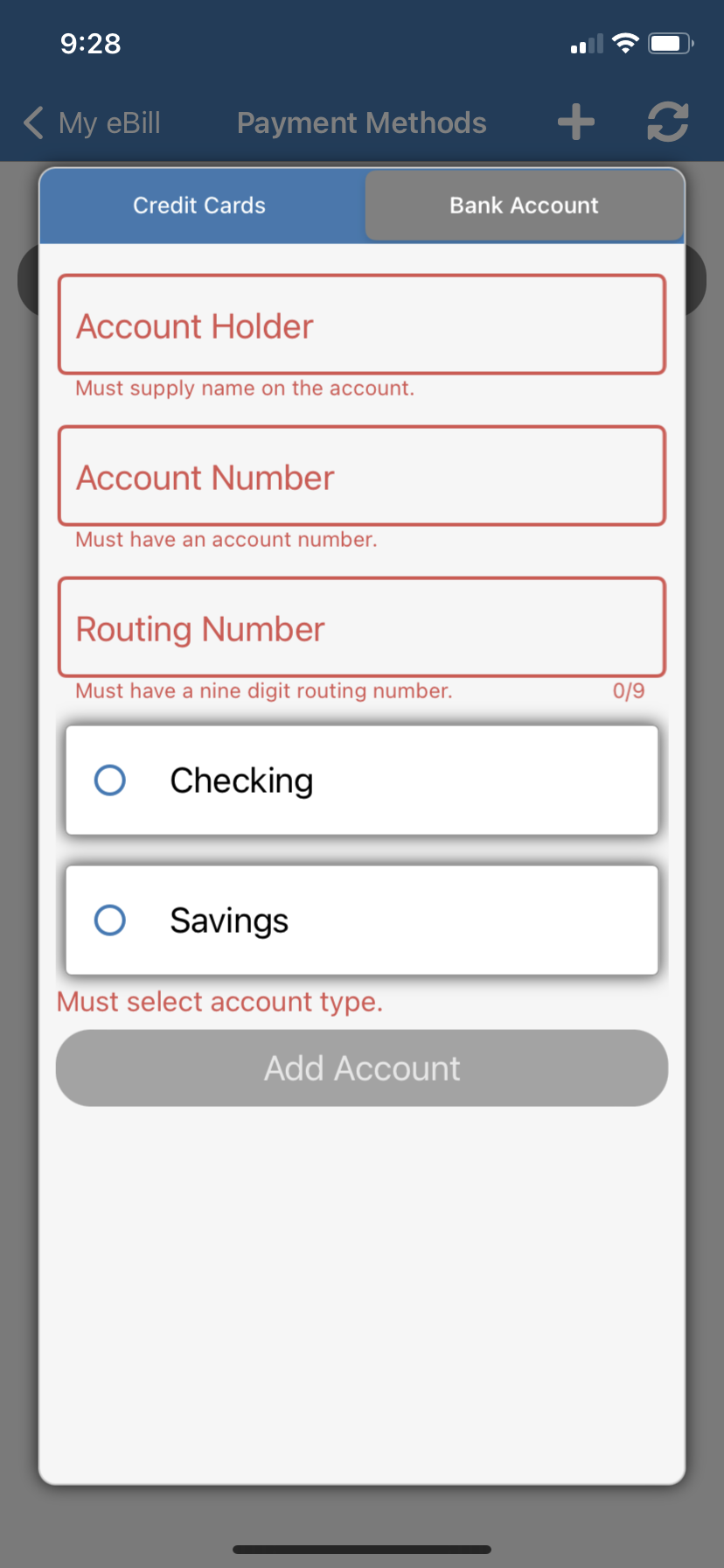Tap the refresh icon in the navigation bar
Screen dimensions: 724x1568
pyautogui.click(x=667, y=122)
